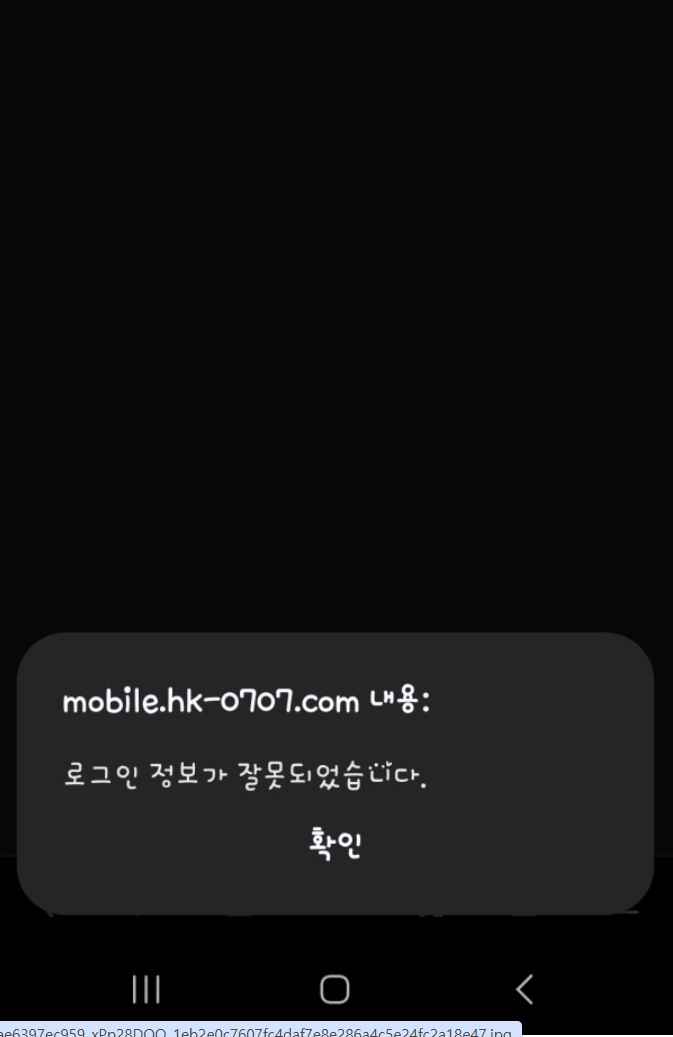Viewport: 673px width, 1037px height.
Task: Go back using the navigation bar
Action: point(524,989)
